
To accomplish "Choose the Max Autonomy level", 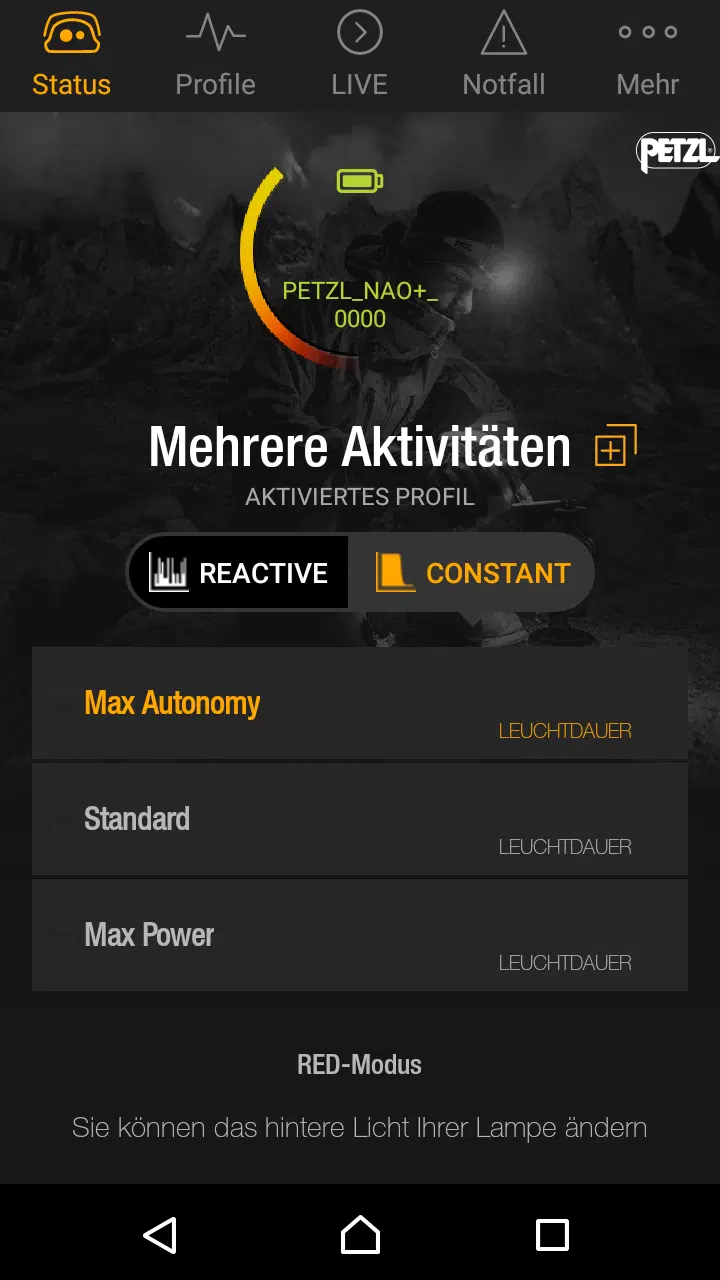I will [359, 703].
